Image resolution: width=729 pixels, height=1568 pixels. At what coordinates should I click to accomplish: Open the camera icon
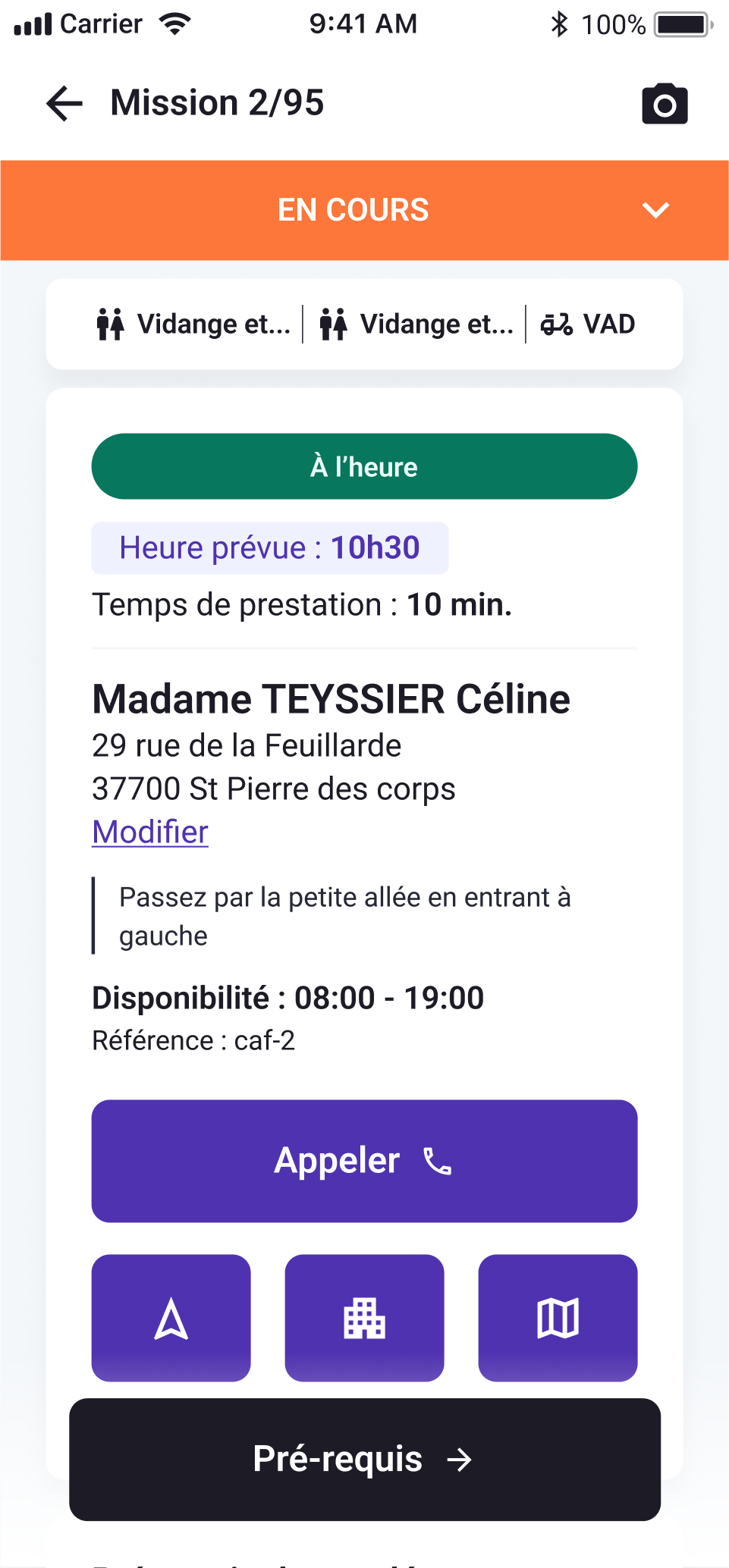coord(665,104)
